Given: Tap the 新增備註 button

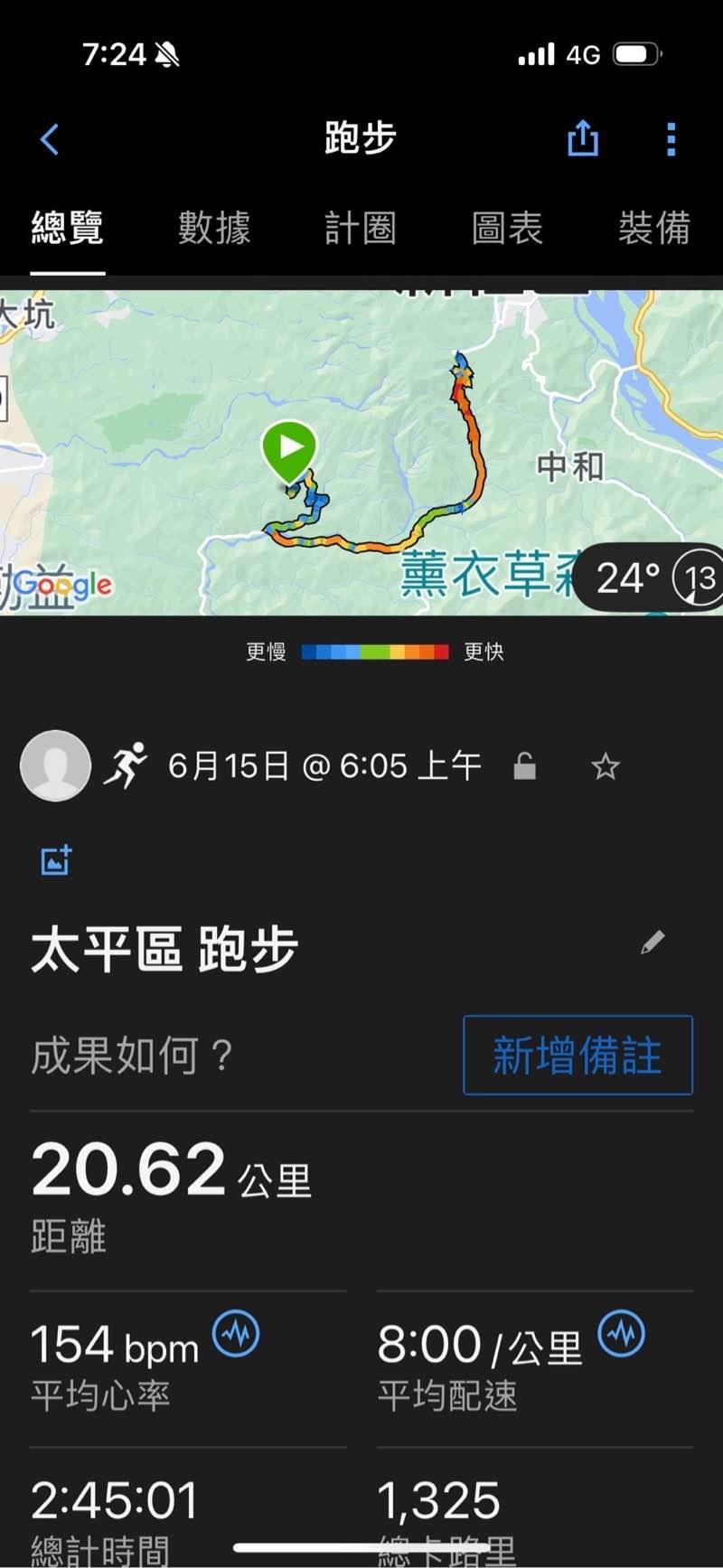Looking at the screenshot, I should [577, 1055].
